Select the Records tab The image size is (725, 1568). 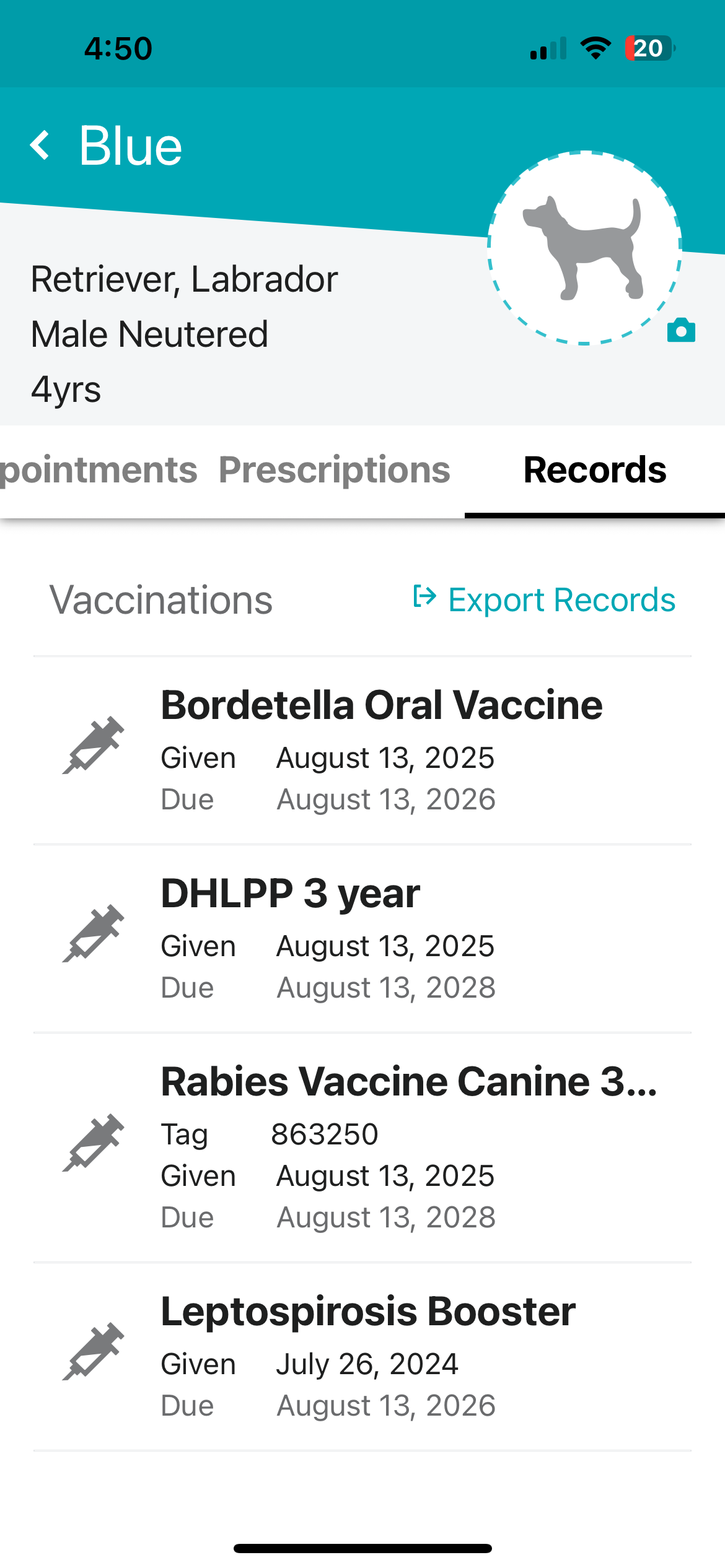coord(594,470)
